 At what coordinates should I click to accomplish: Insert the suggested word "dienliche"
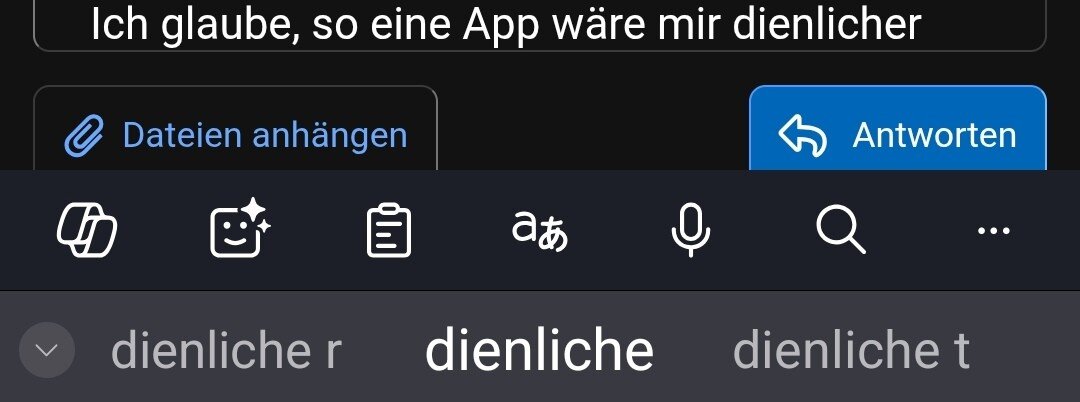[x=539, y=350]
